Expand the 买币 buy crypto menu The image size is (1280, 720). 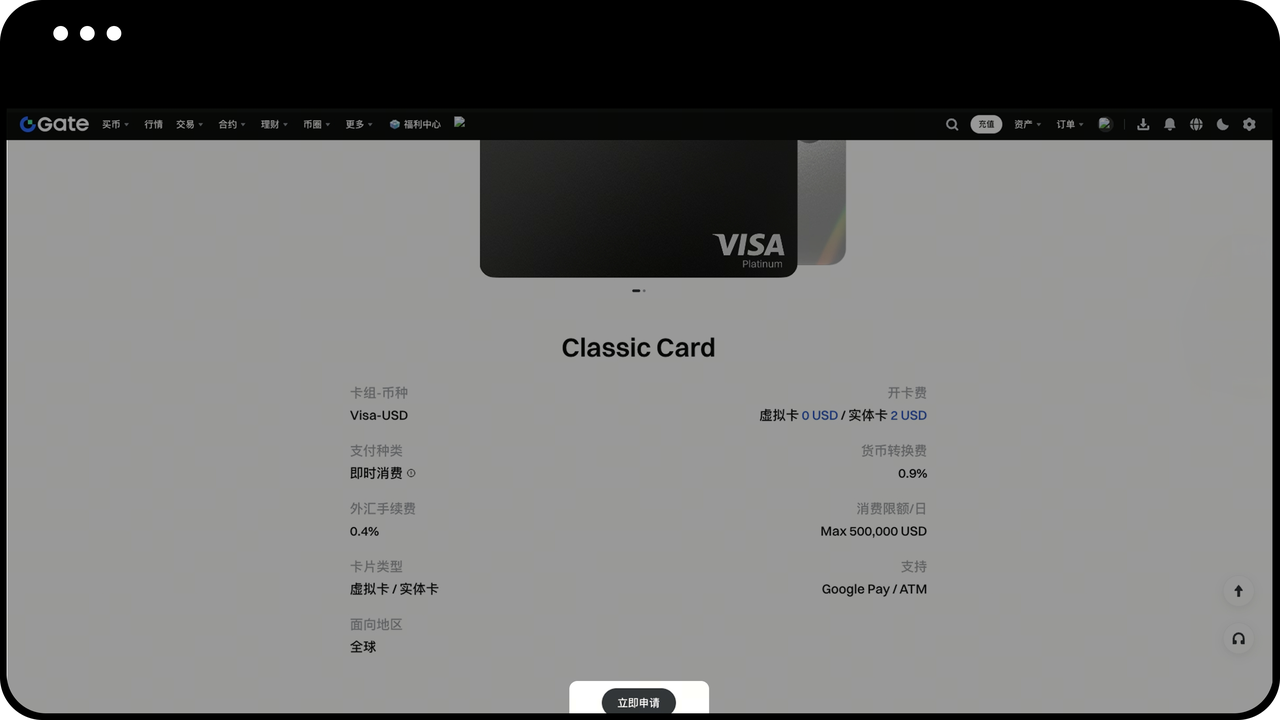[115, 124]
